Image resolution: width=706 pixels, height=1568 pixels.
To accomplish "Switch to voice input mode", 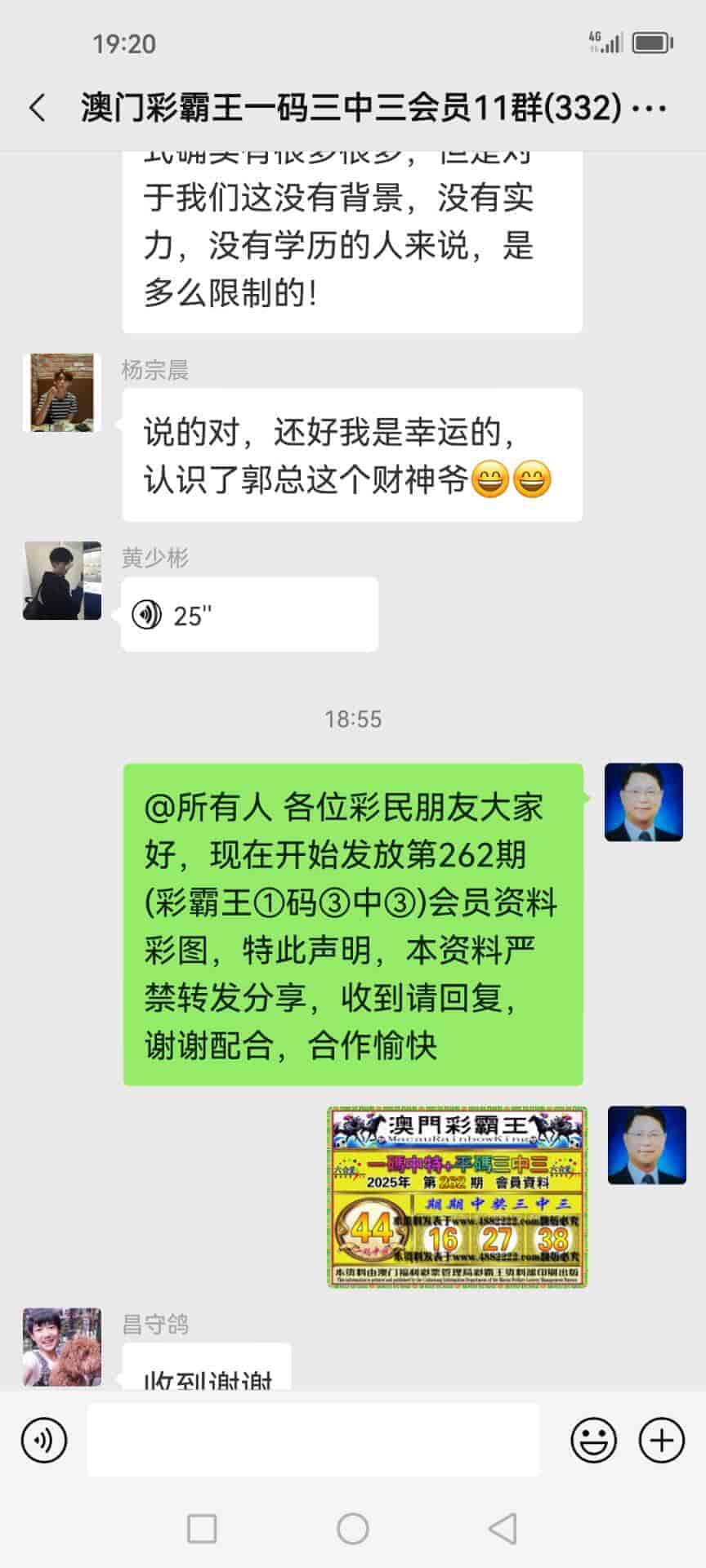I will (x=44, y=1441).
